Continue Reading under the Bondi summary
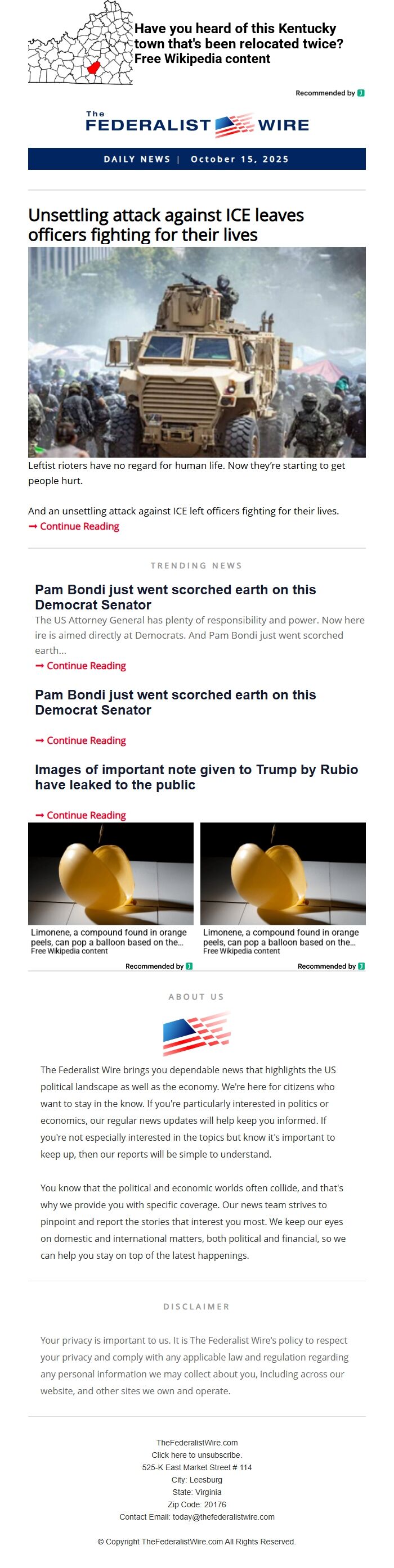This screenshot has height=1568, width=394. (86, 665)
